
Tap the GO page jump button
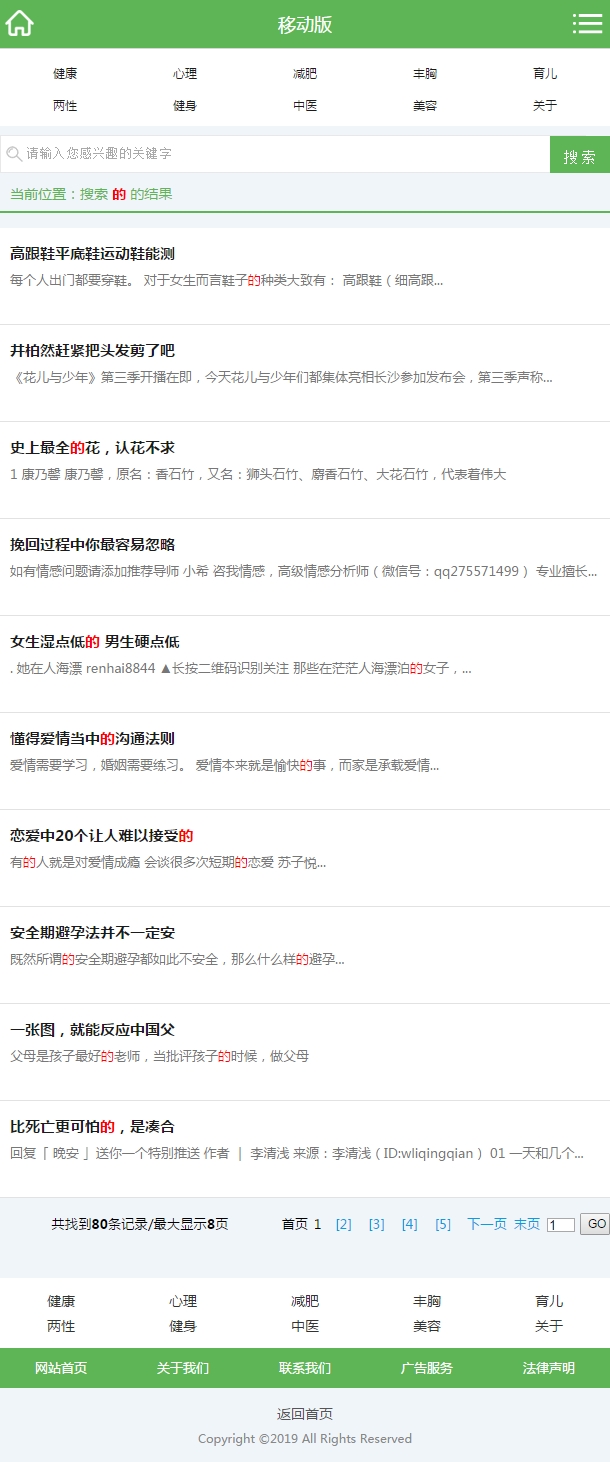tap(595, 1224)
